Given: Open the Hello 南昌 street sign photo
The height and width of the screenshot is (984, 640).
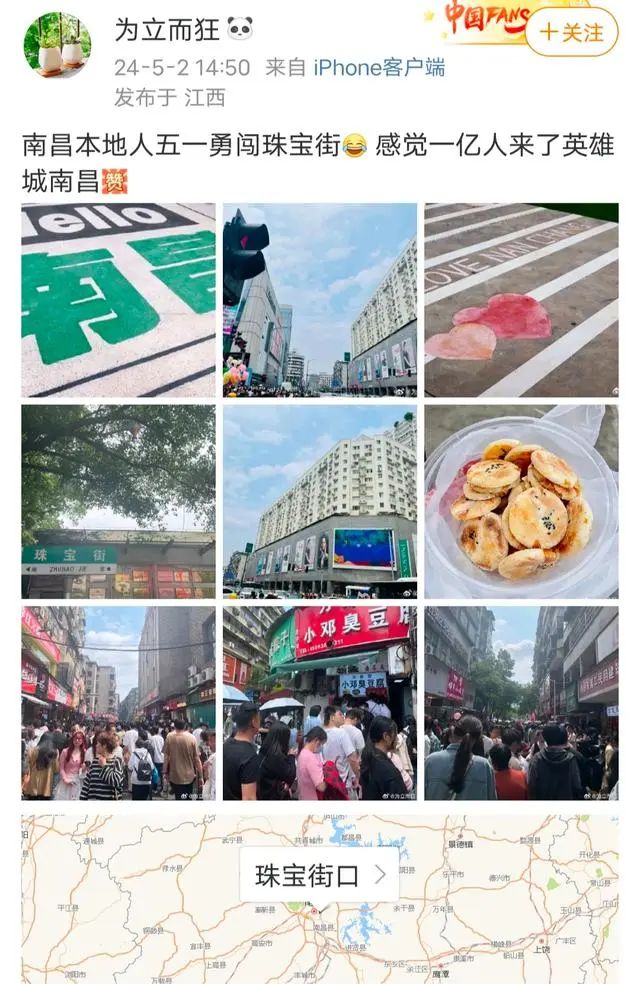Looking at the screenshot, I should point(118,300).
